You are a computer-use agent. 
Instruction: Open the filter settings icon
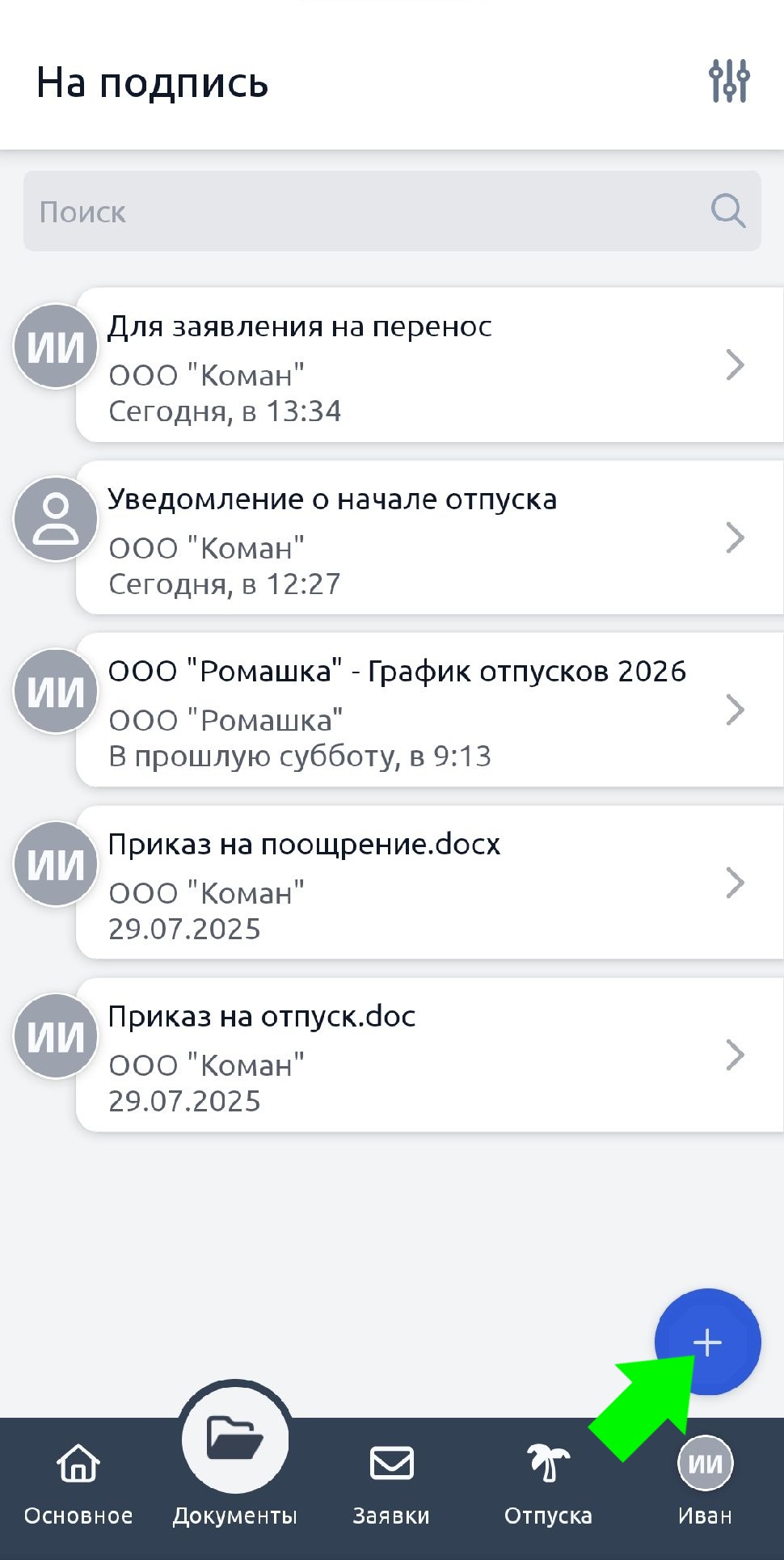click(729, 81)
